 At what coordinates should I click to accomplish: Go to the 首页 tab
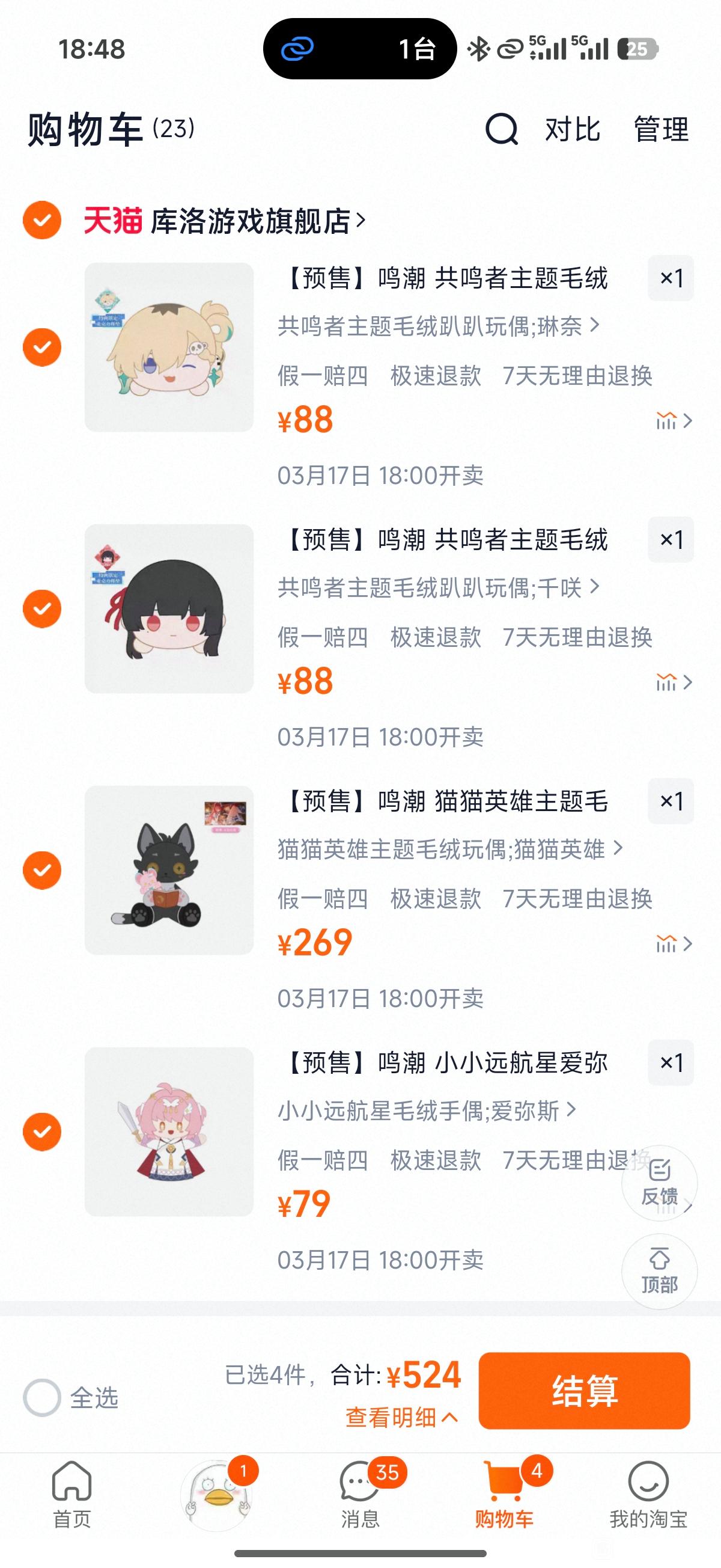pyautogui.click(x=71, y=1493)
